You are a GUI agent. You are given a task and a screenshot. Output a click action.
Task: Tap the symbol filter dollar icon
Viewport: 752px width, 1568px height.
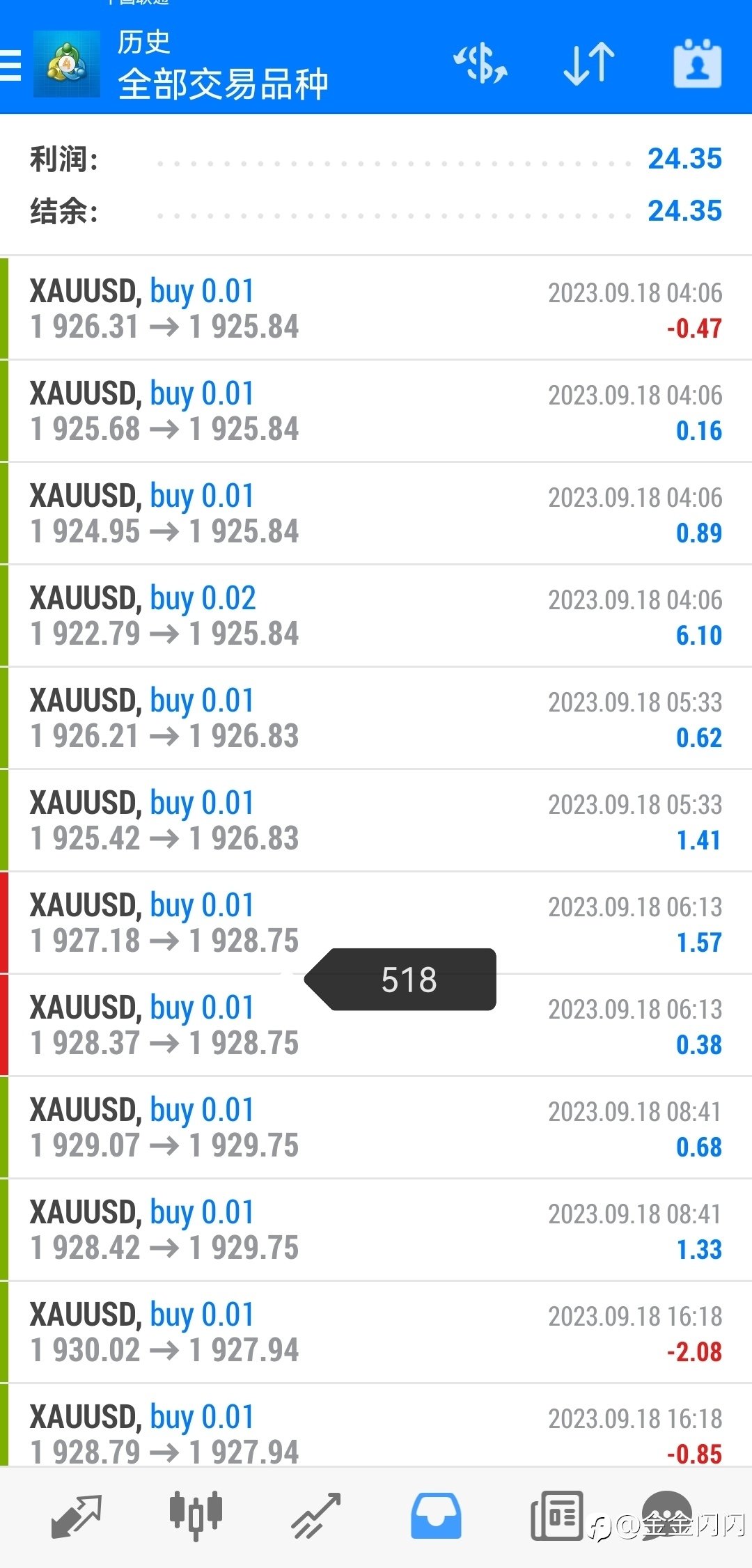(480, 64)
